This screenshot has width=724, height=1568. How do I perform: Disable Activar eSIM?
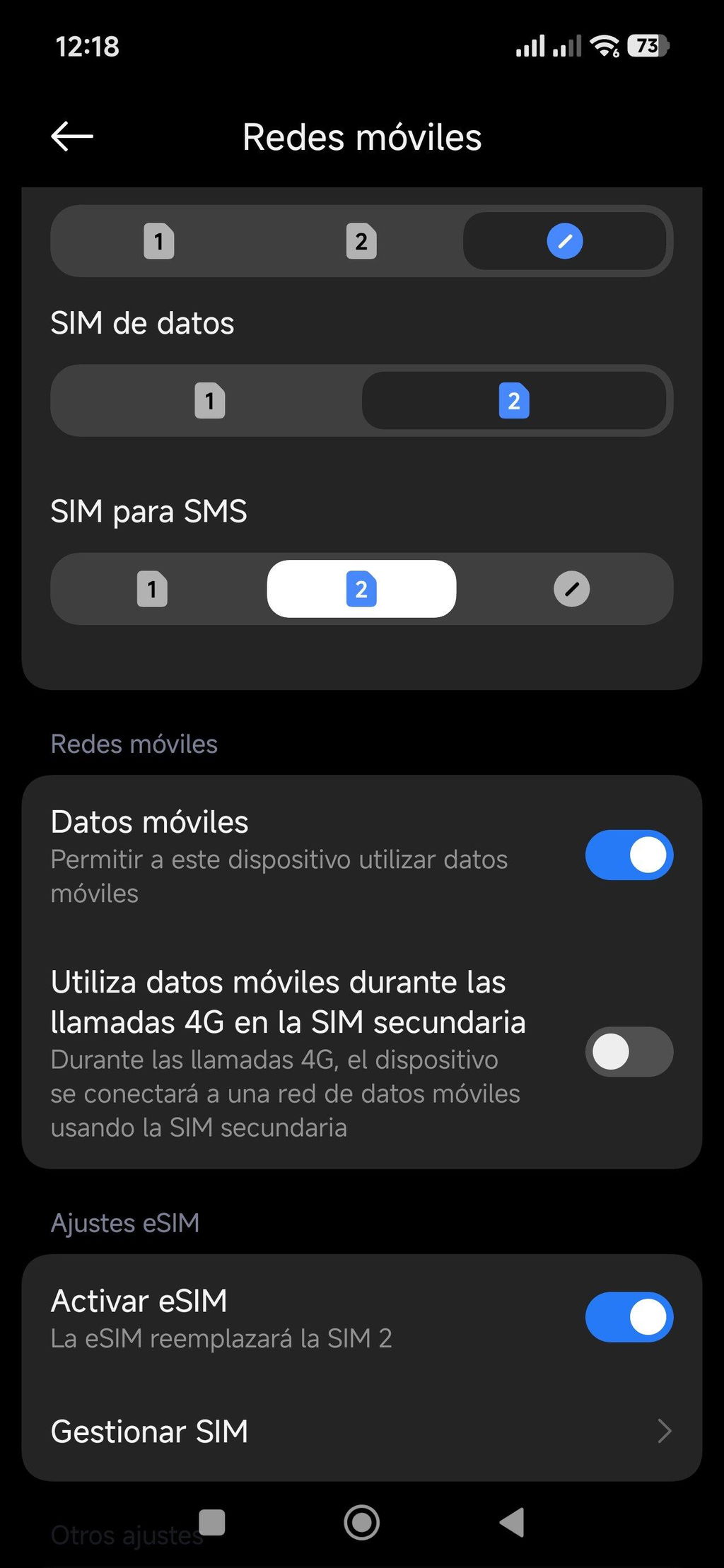click(x=629, y=1317)
